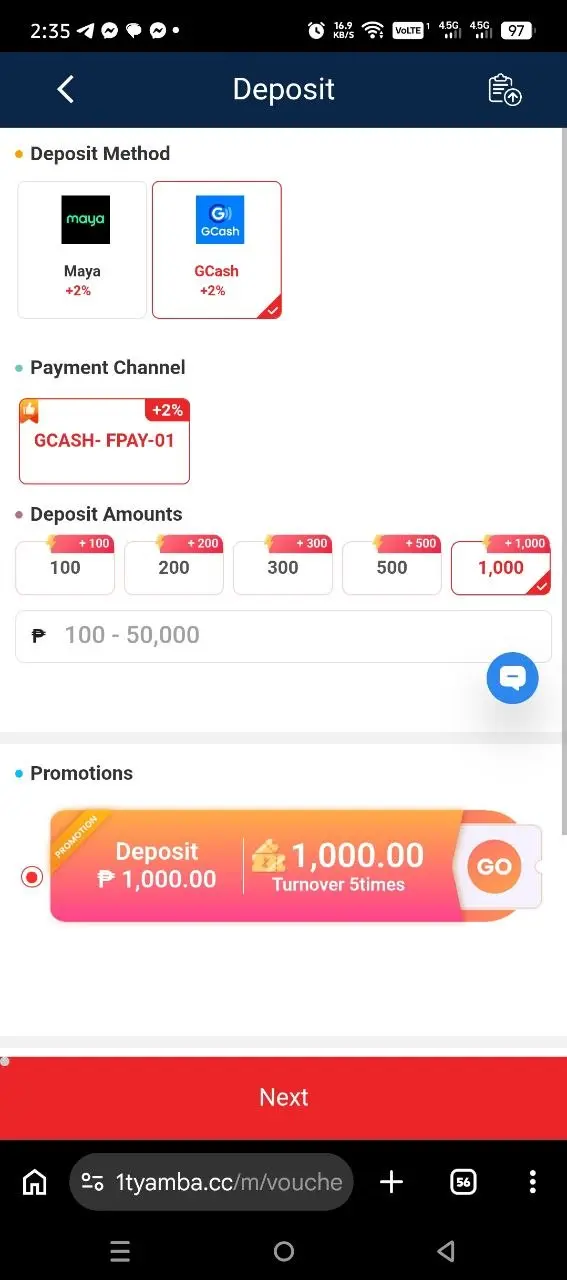Image resolution: width=567 pixels, height=1280 pixels.
Task: Open a new browser tab
Action: (391, 1182)
